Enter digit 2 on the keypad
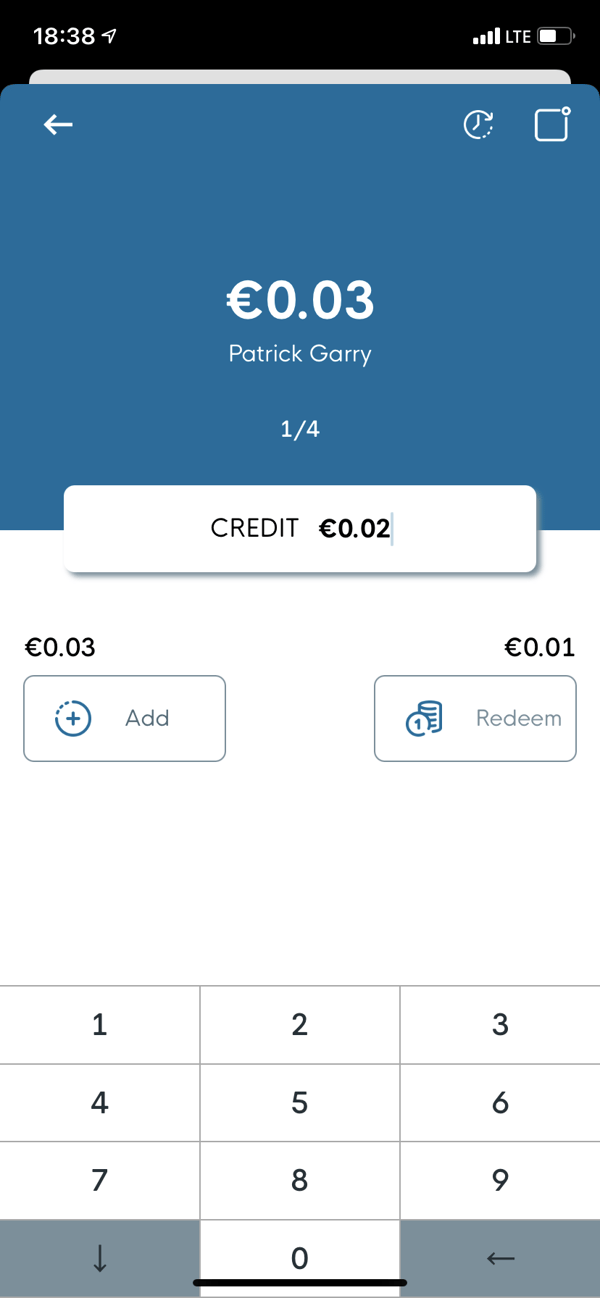This screenshot has height=1298, width=600. (x=299, y=1024)
